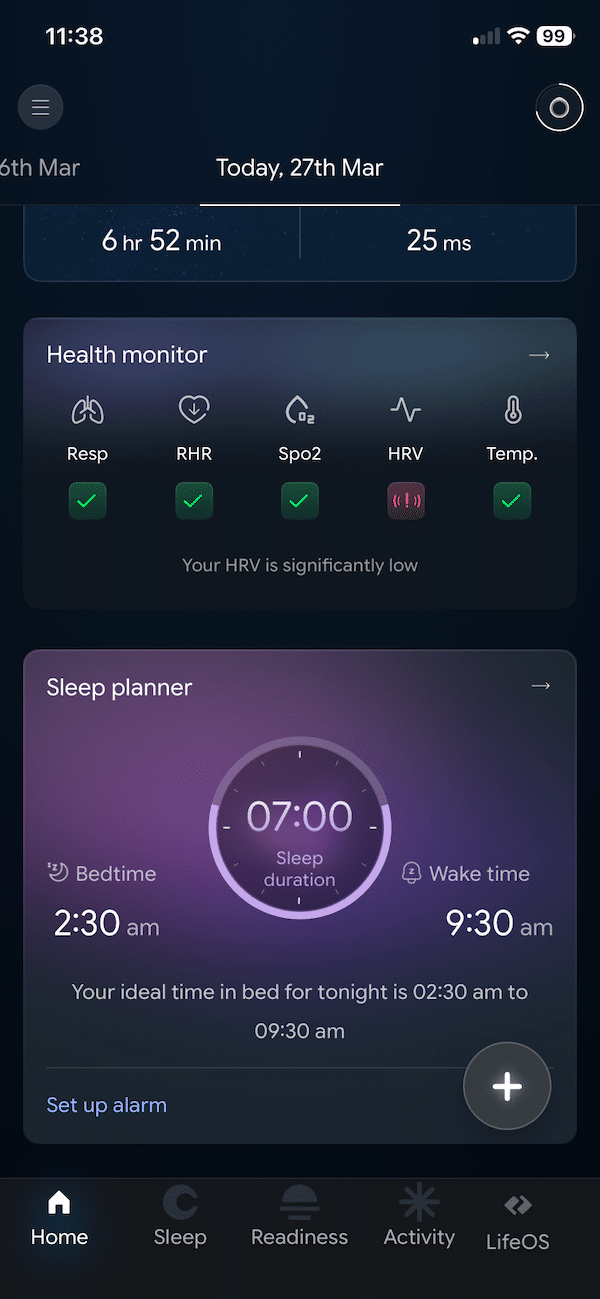Switch to the Sleep tab

(180, 1217)
